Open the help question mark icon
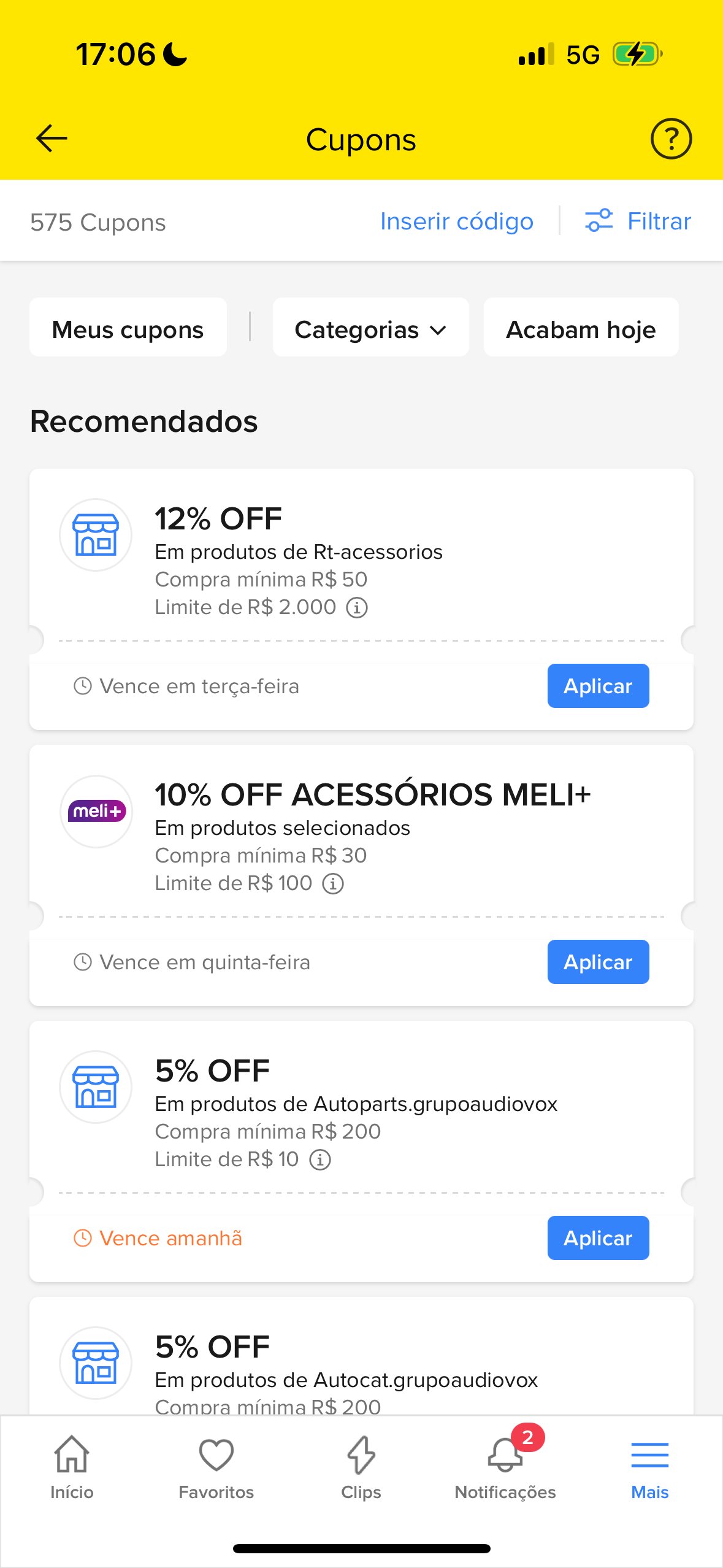 click(x=671, y=139)
